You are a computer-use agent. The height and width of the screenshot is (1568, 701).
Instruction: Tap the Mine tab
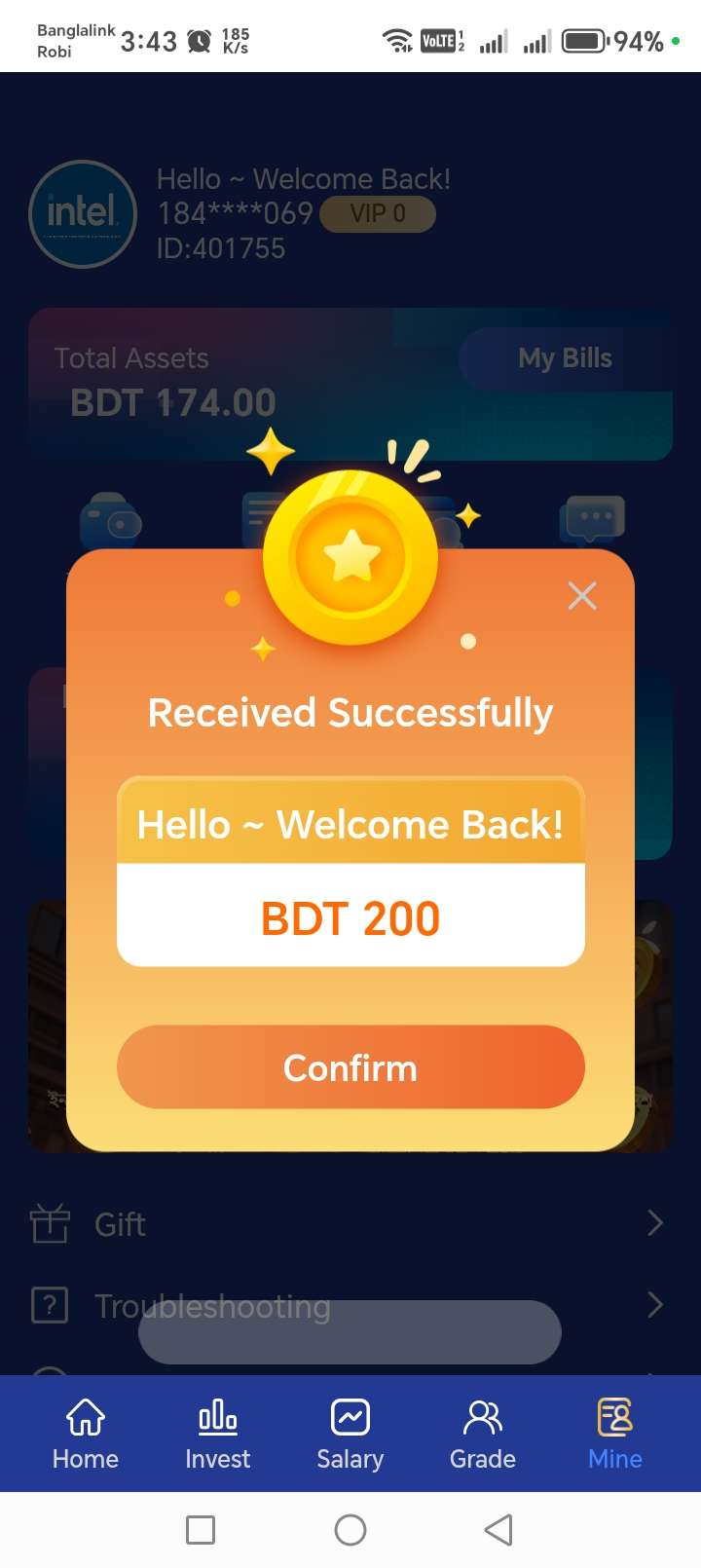[x=615, y=1433]
